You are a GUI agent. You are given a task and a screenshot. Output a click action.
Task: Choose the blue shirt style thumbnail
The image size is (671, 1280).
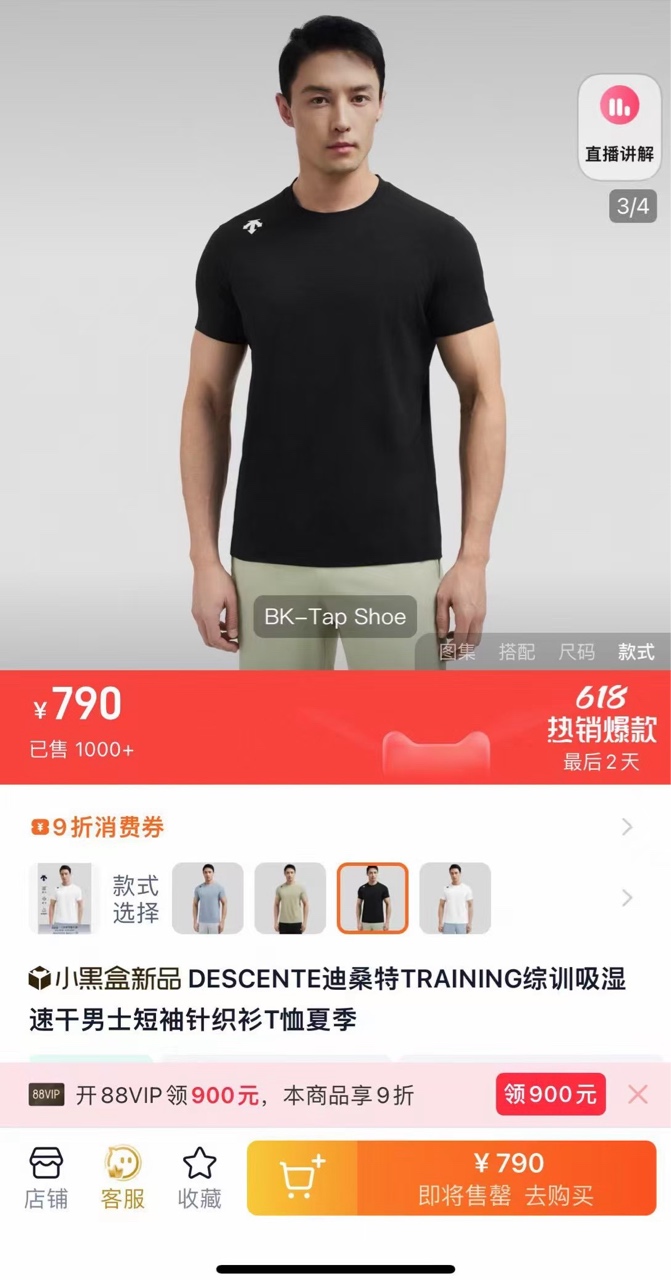(x=208, y=898)
